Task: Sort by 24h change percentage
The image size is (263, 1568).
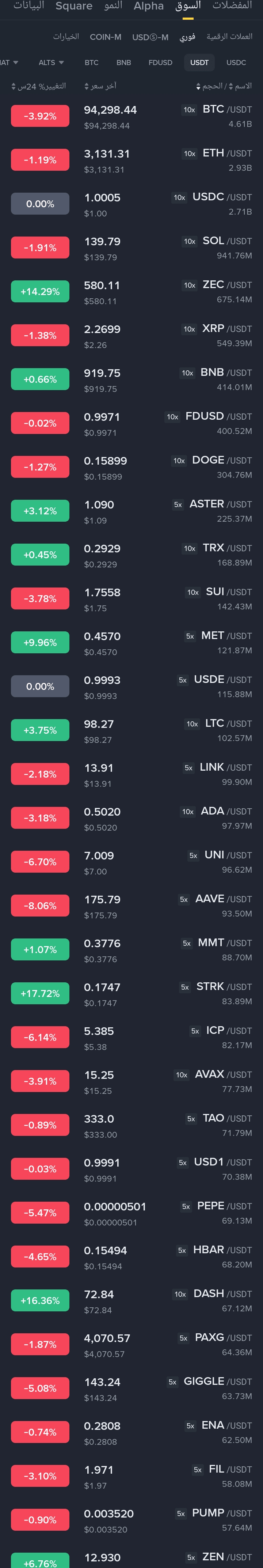Action: tap(38, 86)
